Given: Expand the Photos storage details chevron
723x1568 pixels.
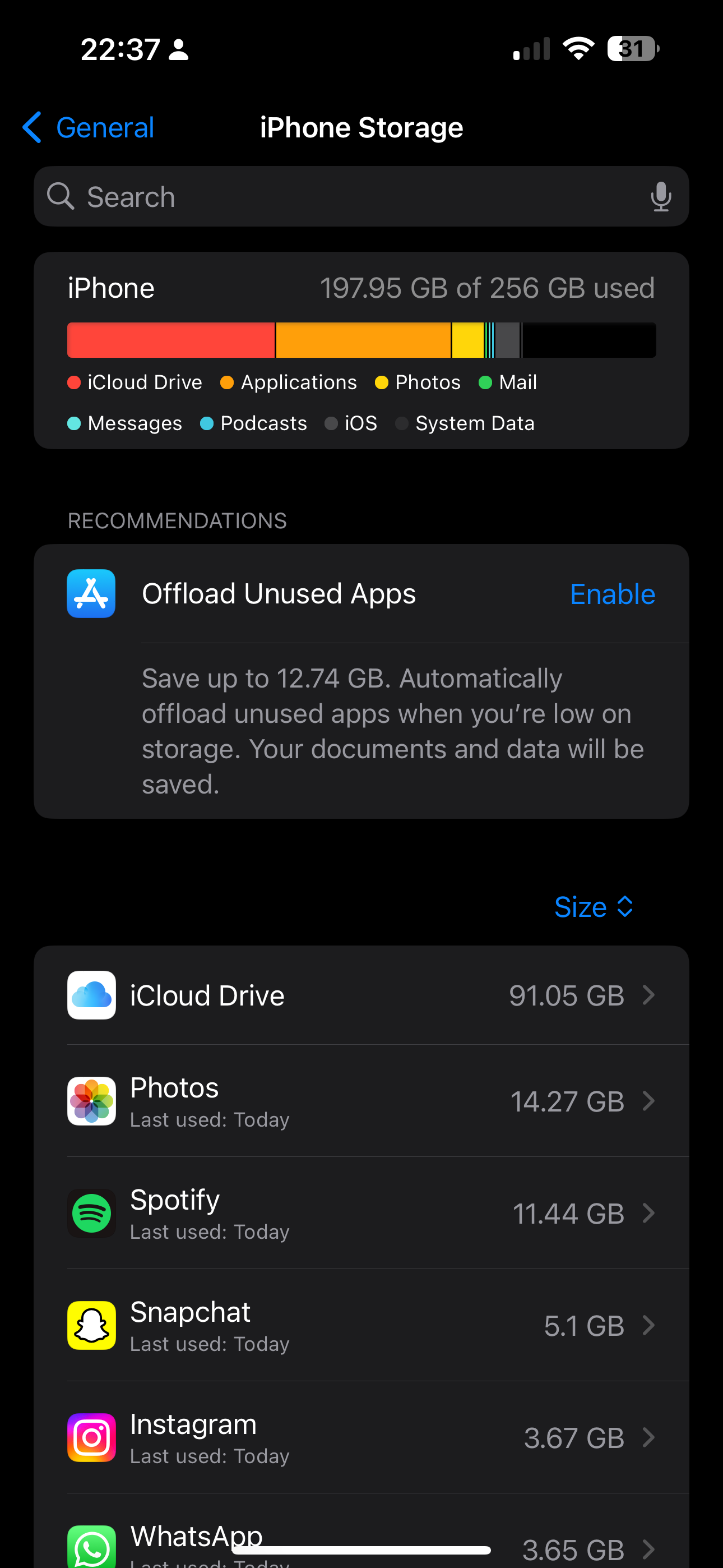Looking at the screenshot, I should point(649,1101).
